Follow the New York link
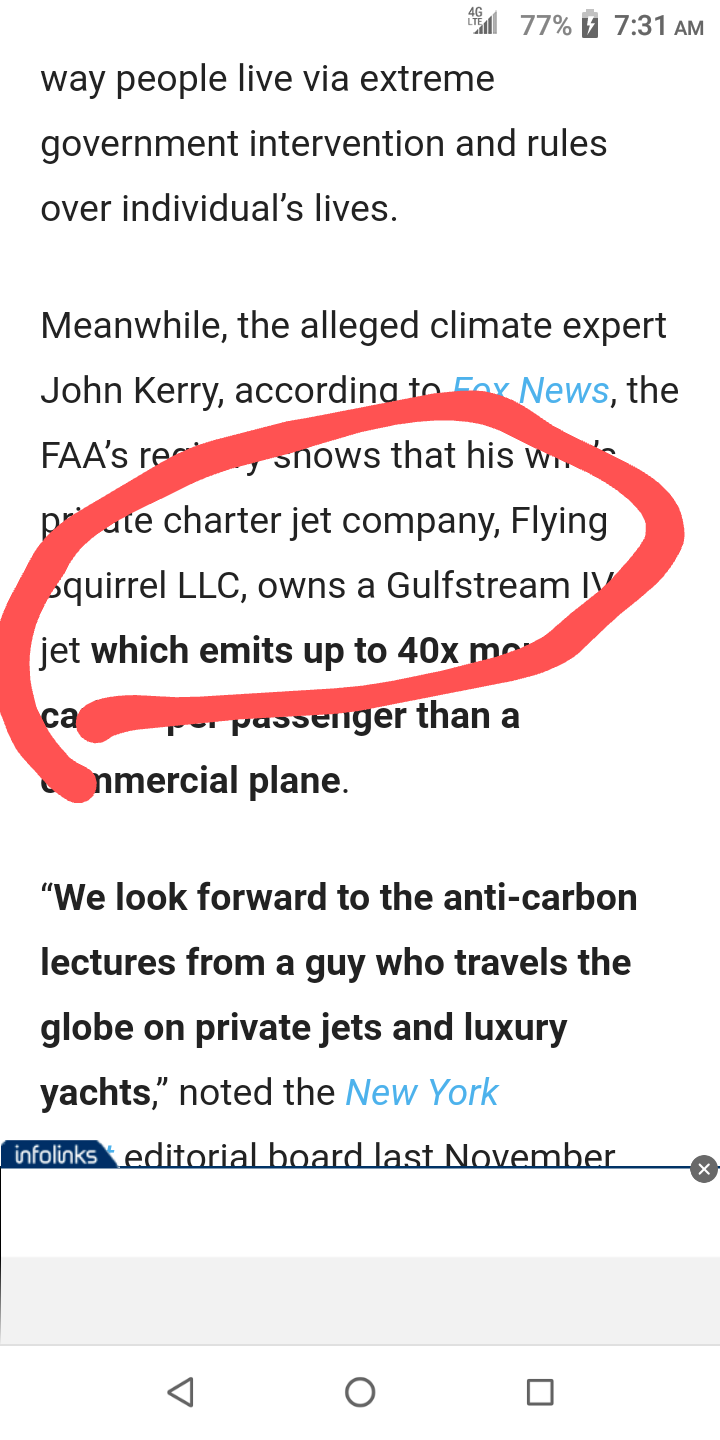Screen dimensions: 720x1440 coord(421,1092)
